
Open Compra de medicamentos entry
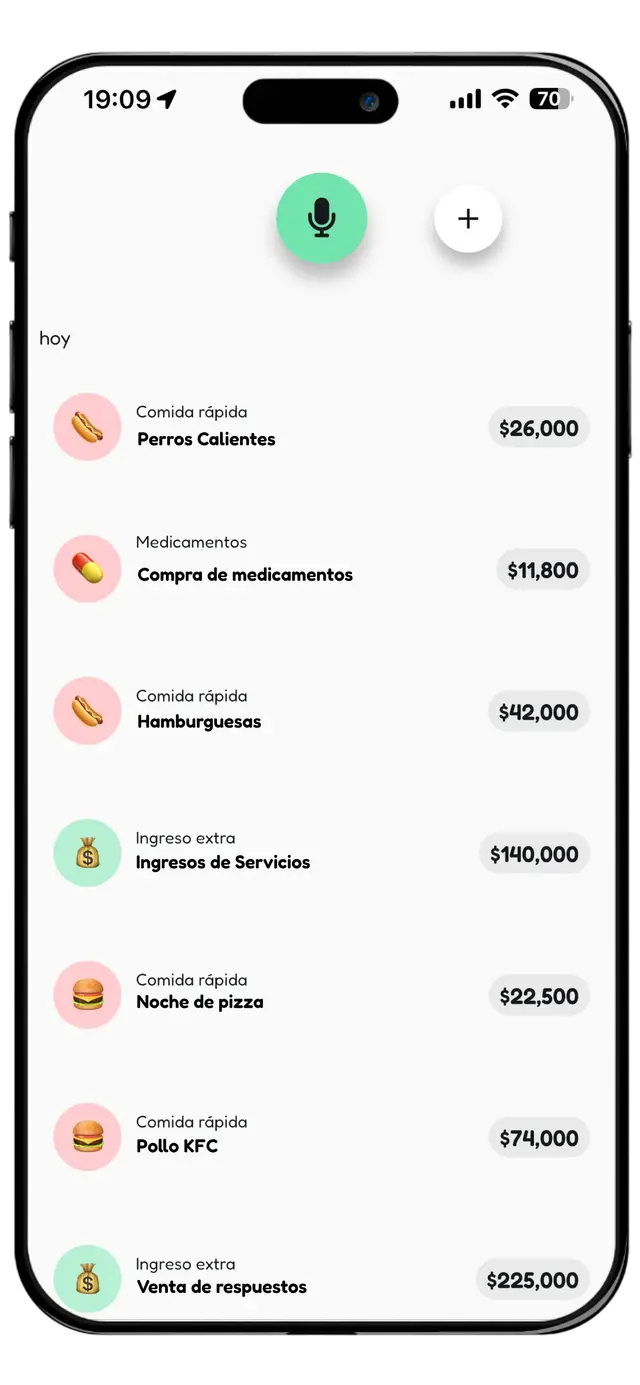pos(244,574)
